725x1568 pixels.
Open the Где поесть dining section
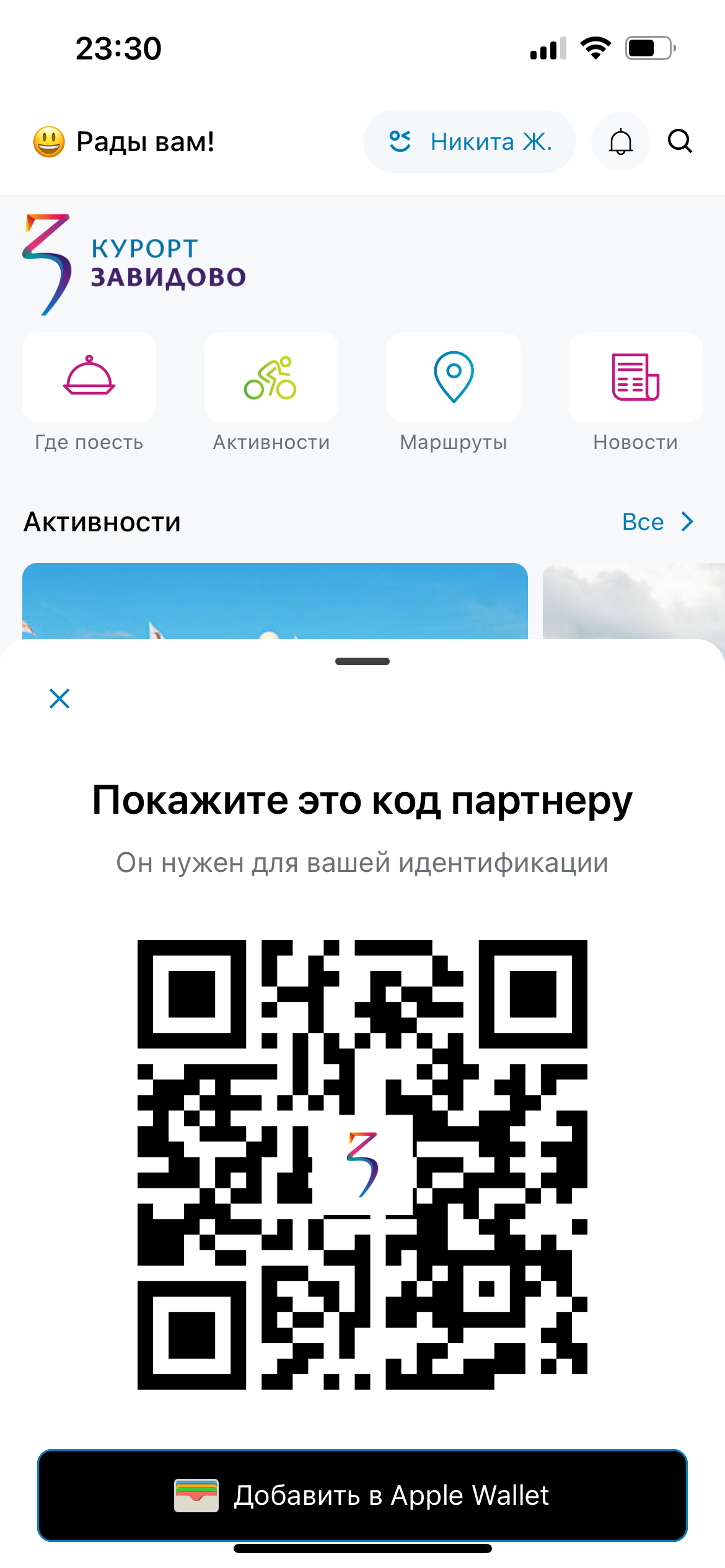tap(89, 377)
